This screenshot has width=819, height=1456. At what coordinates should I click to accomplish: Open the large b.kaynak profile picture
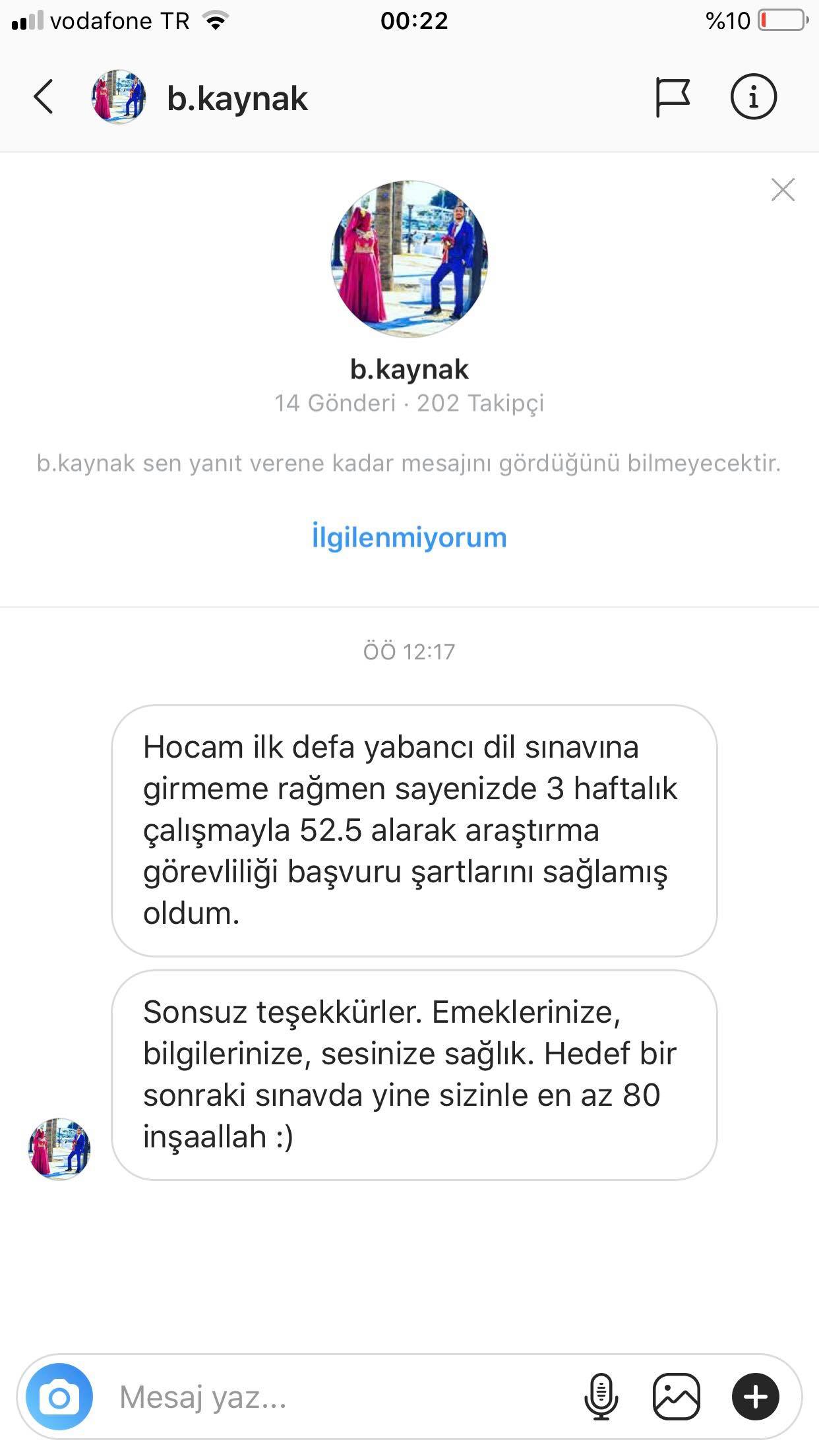pyautogui.click(x=409, y=259)
